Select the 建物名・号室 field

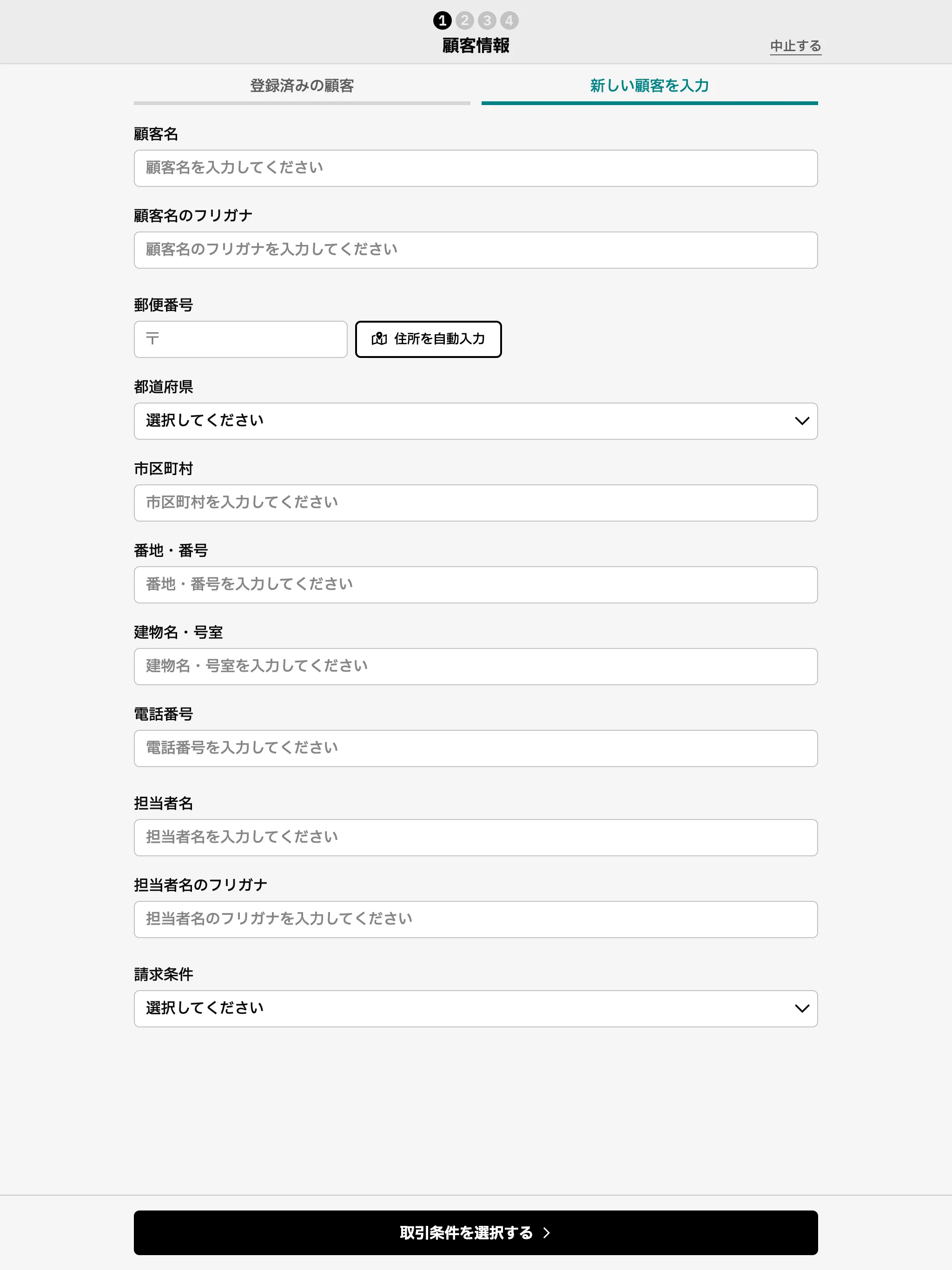coord(476,667)
